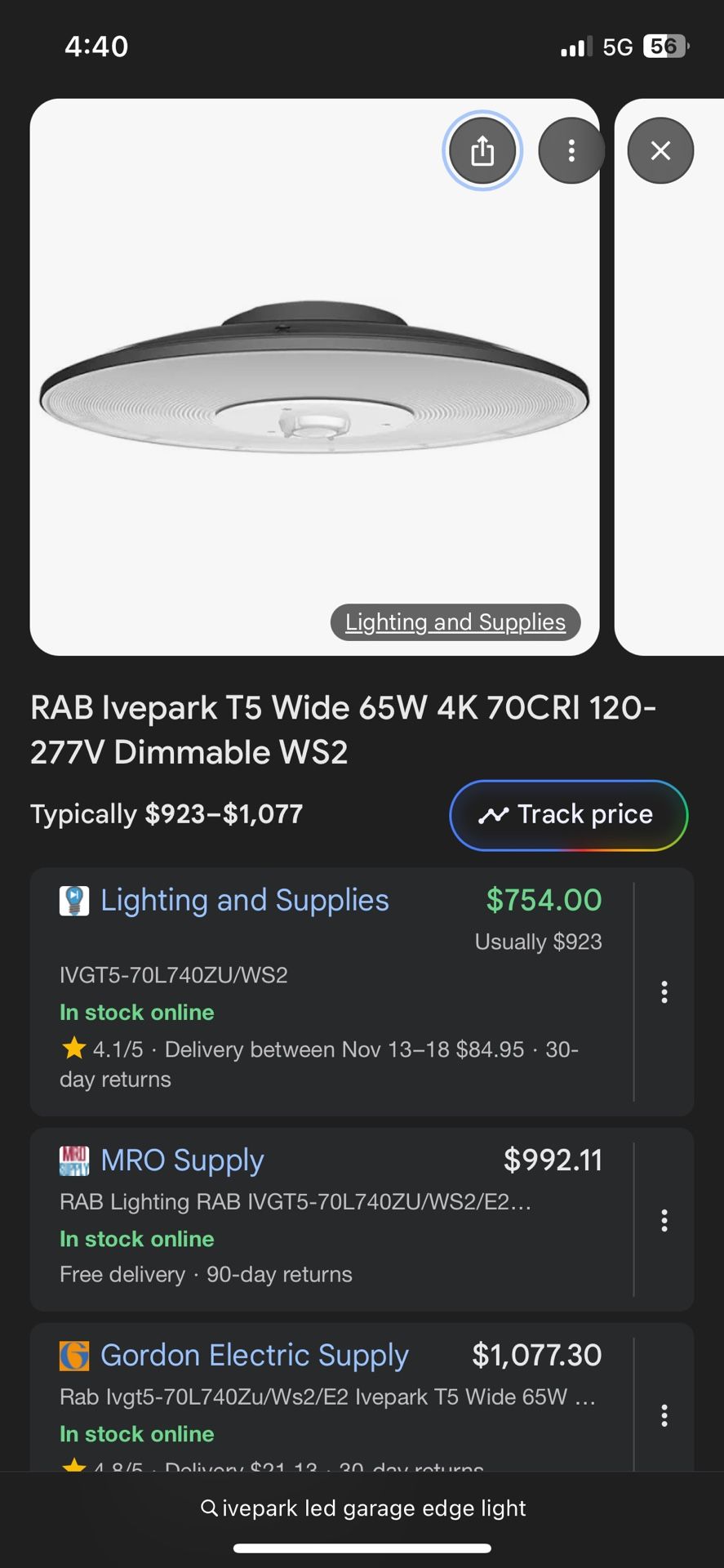Open options menu for the MRO Supply listing
This screenshot has height=1568, width=724.
pos(664,1220)
